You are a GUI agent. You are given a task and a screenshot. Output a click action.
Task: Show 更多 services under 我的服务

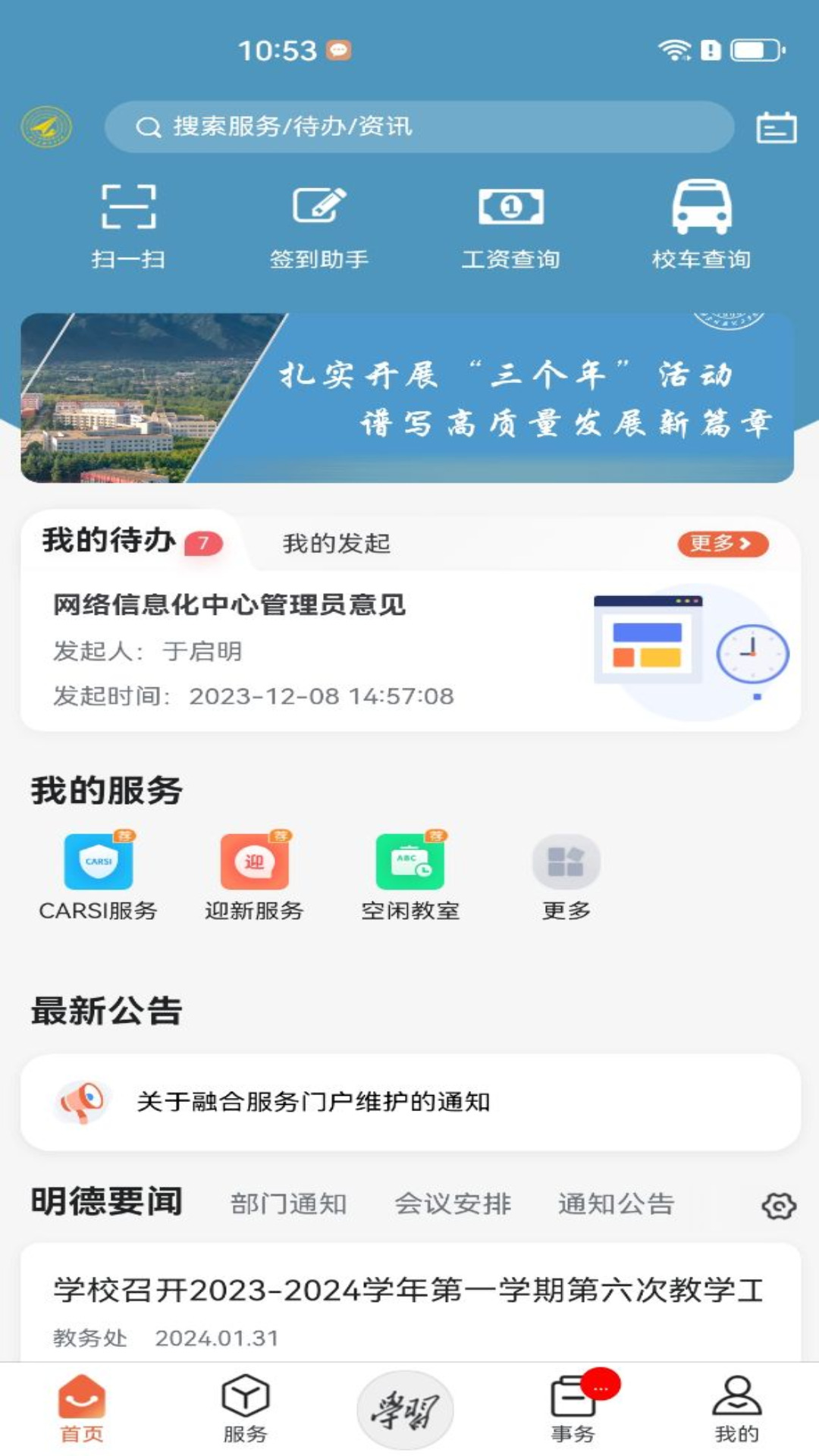point(566,875)
